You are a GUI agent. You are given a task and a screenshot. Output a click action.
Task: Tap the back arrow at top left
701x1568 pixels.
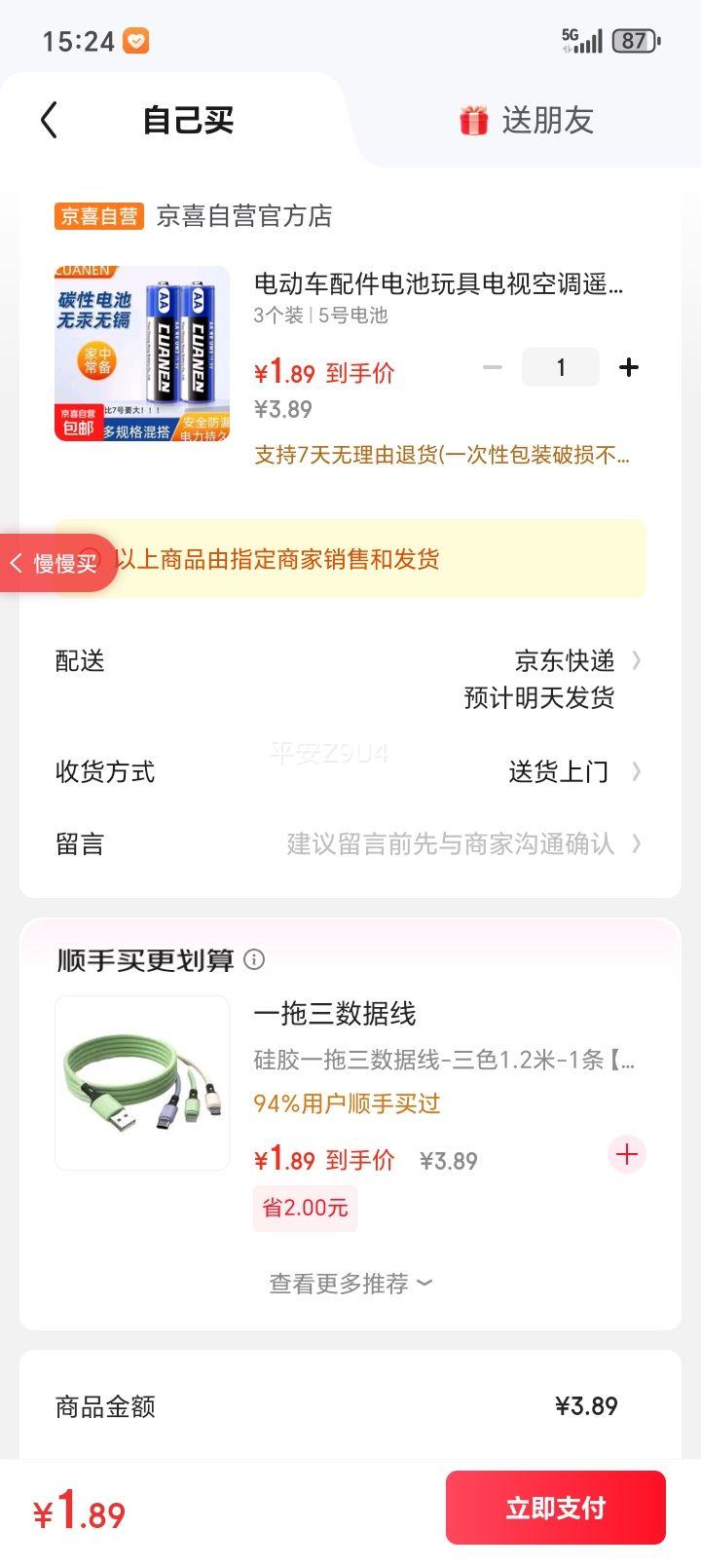49,119
